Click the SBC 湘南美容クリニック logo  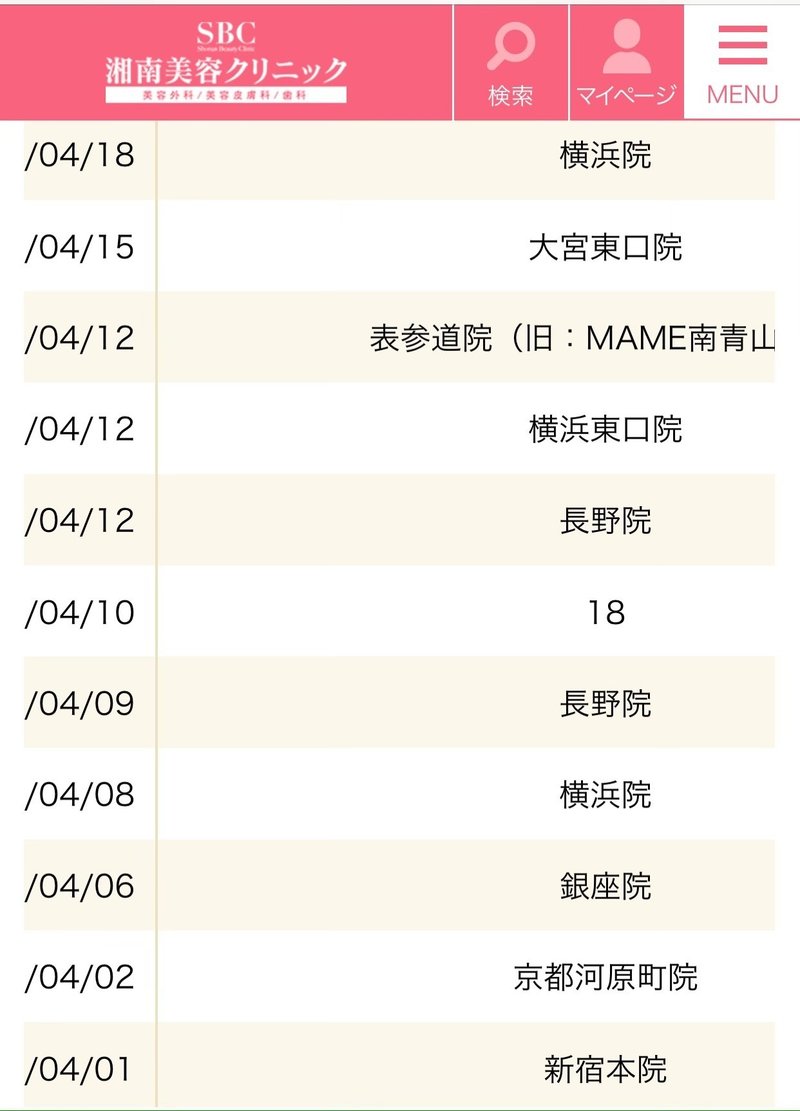pyautogui.click(x=228, y=58)
